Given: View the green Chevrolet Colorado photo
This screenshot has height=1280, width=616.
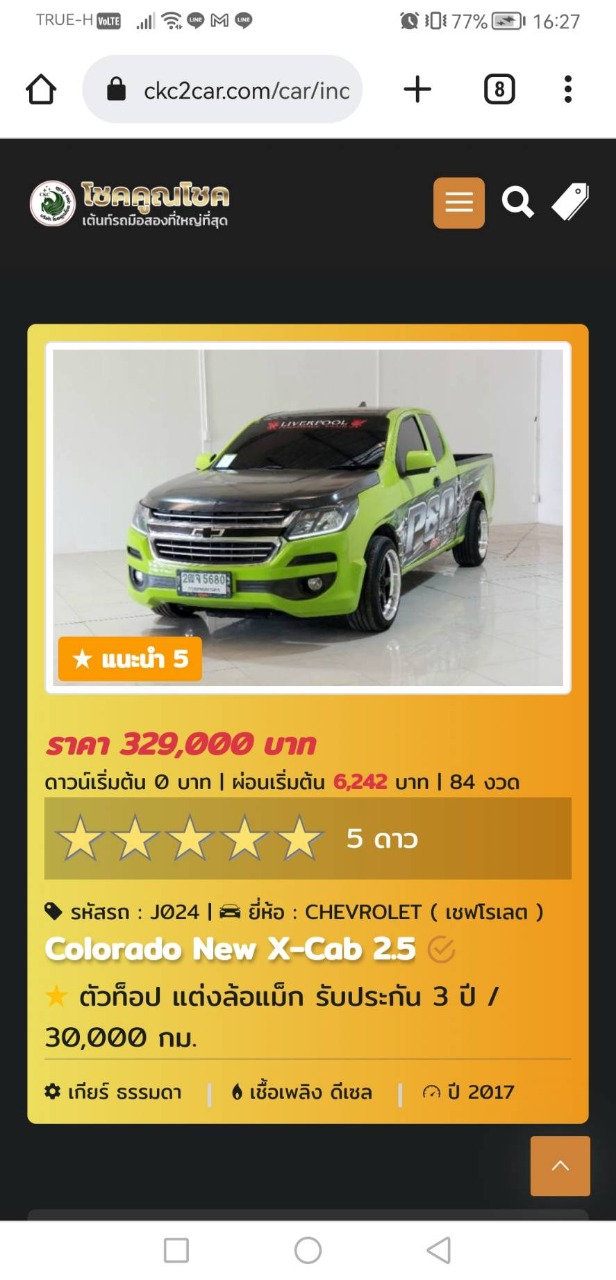Looking at the screenshot, I should click(308, 517).
